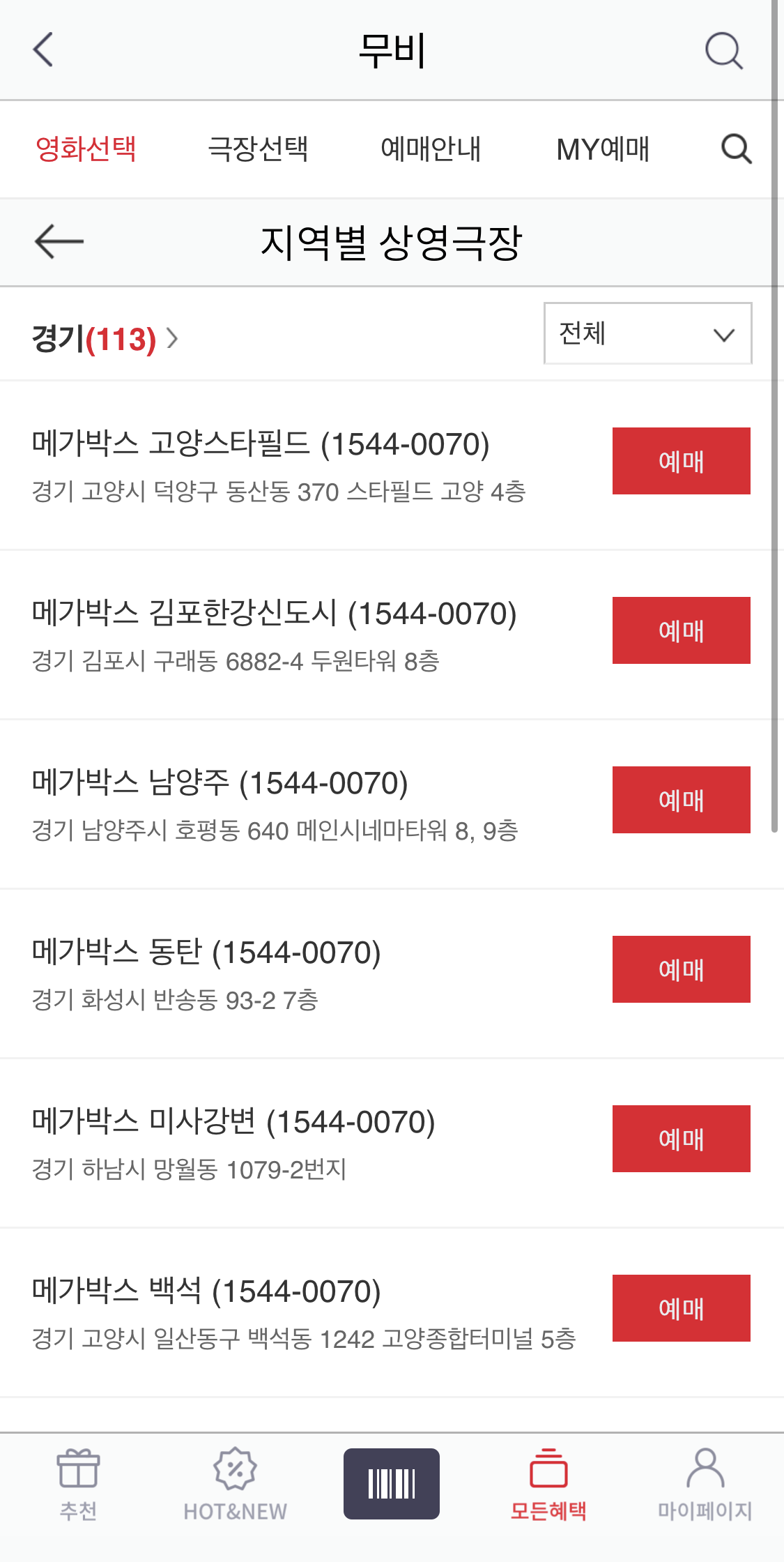Image resolution: width=784 pixels, height=1562 pixels.
Task: Open the 예매안내 tab
Action: pos(431,149)
